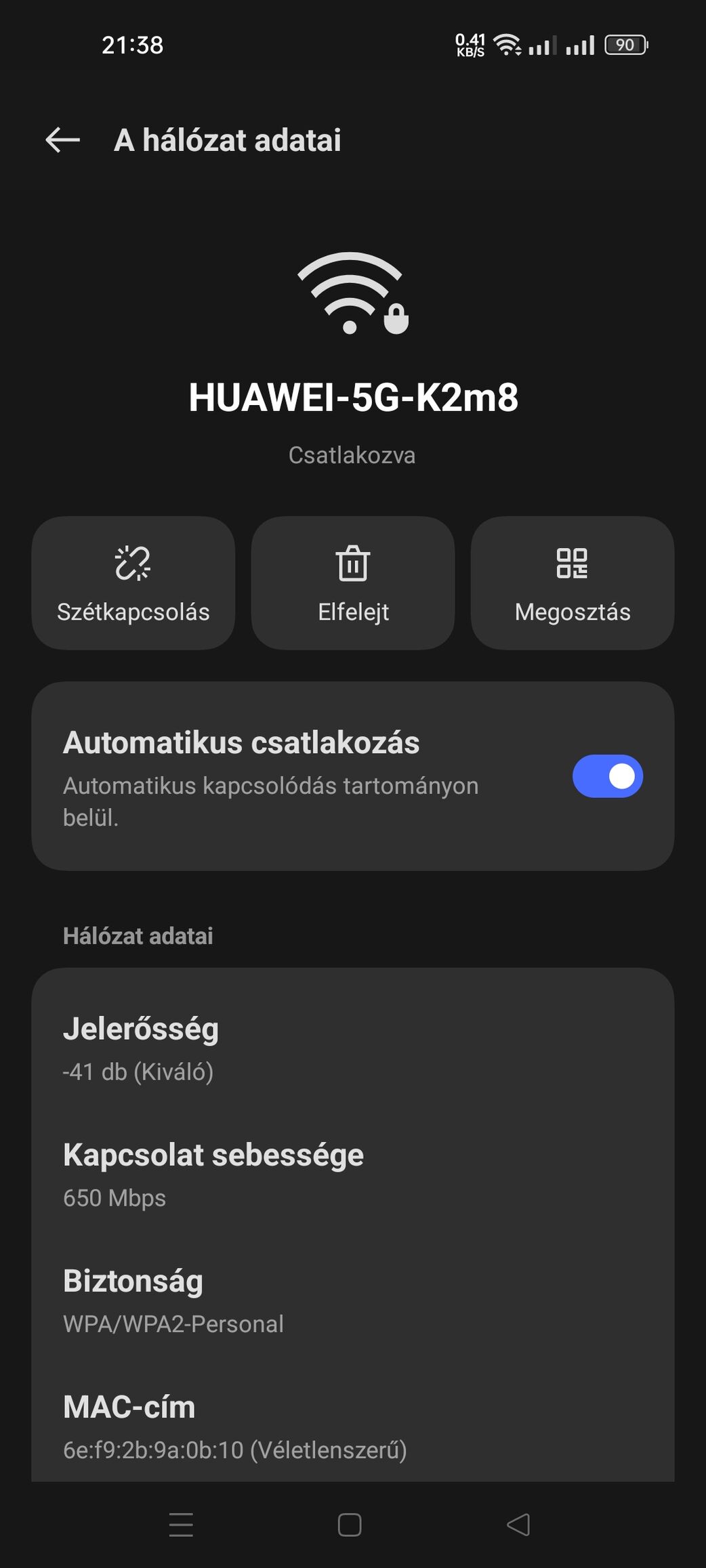Tap Szétkapcsolás to disconnect the network

click(x=133, y=583)
